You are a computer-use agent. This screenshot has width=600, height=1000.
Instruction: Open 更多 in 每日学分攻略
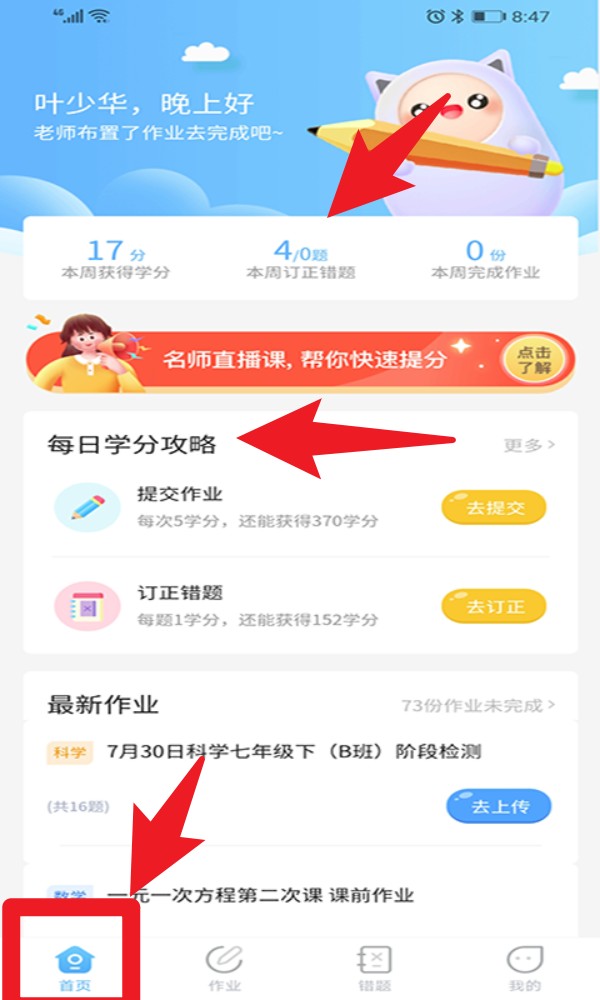529,445
